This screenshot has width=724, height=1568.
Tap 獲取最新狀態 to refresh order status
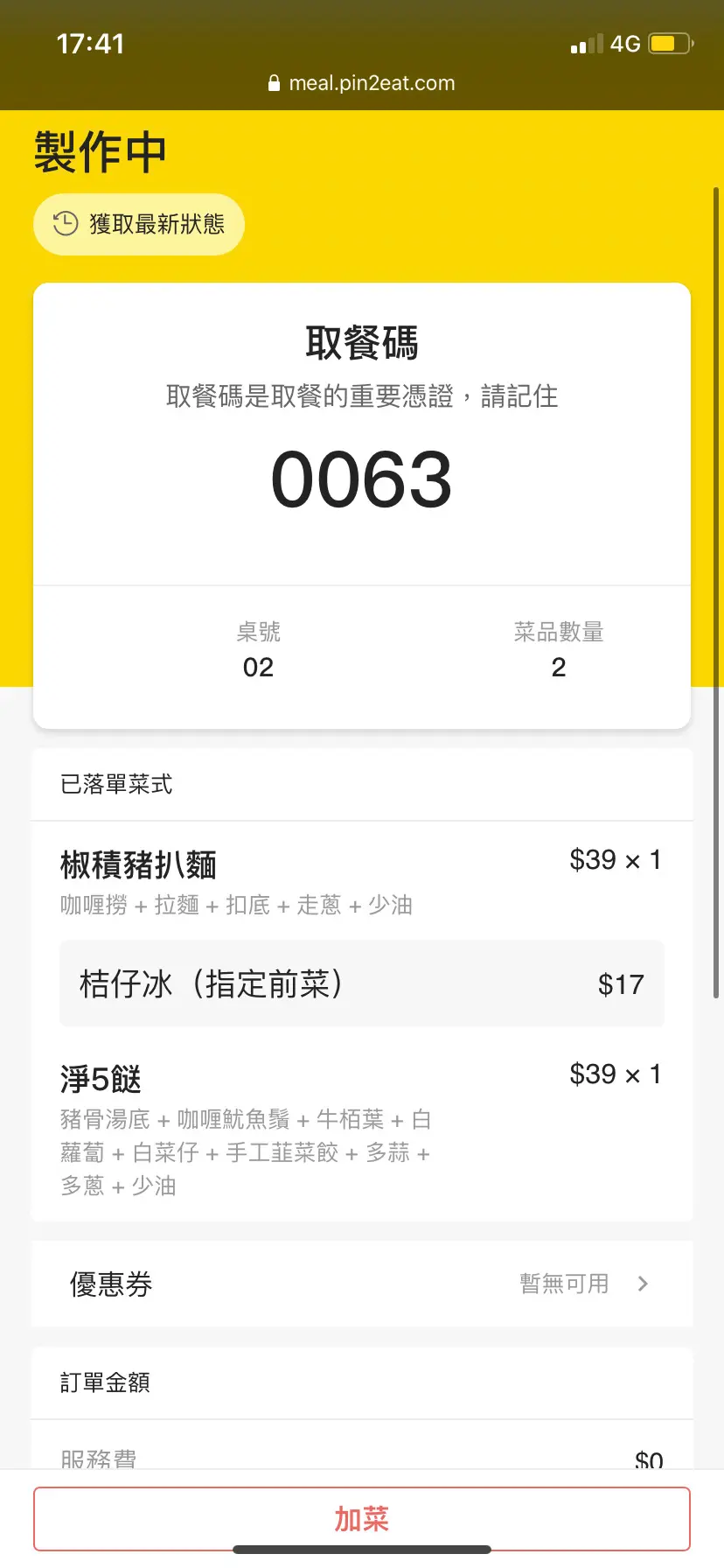139,225
